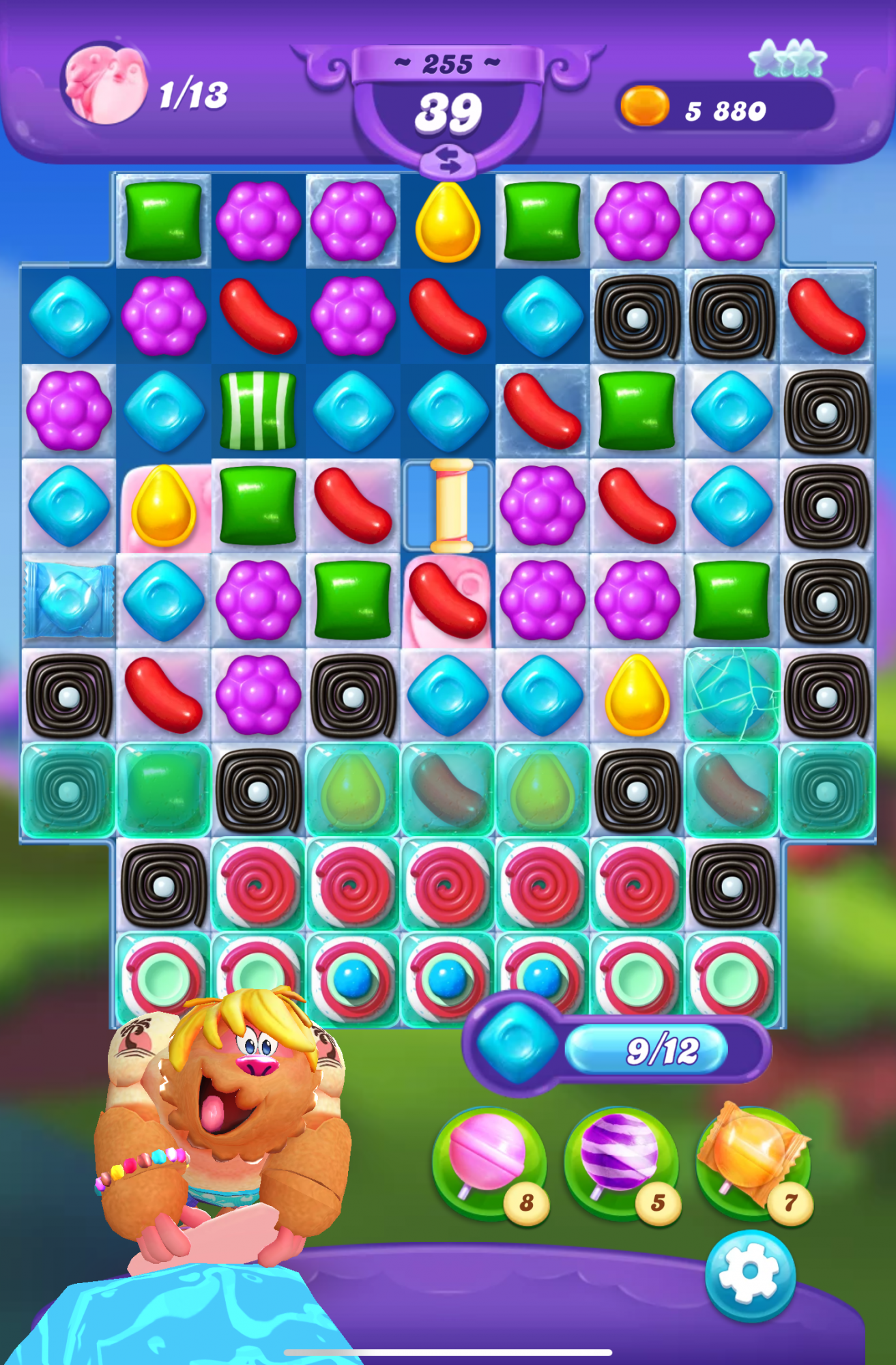Tap the green striped candy on the board
896x1365 pixels.
pos(258,411)
